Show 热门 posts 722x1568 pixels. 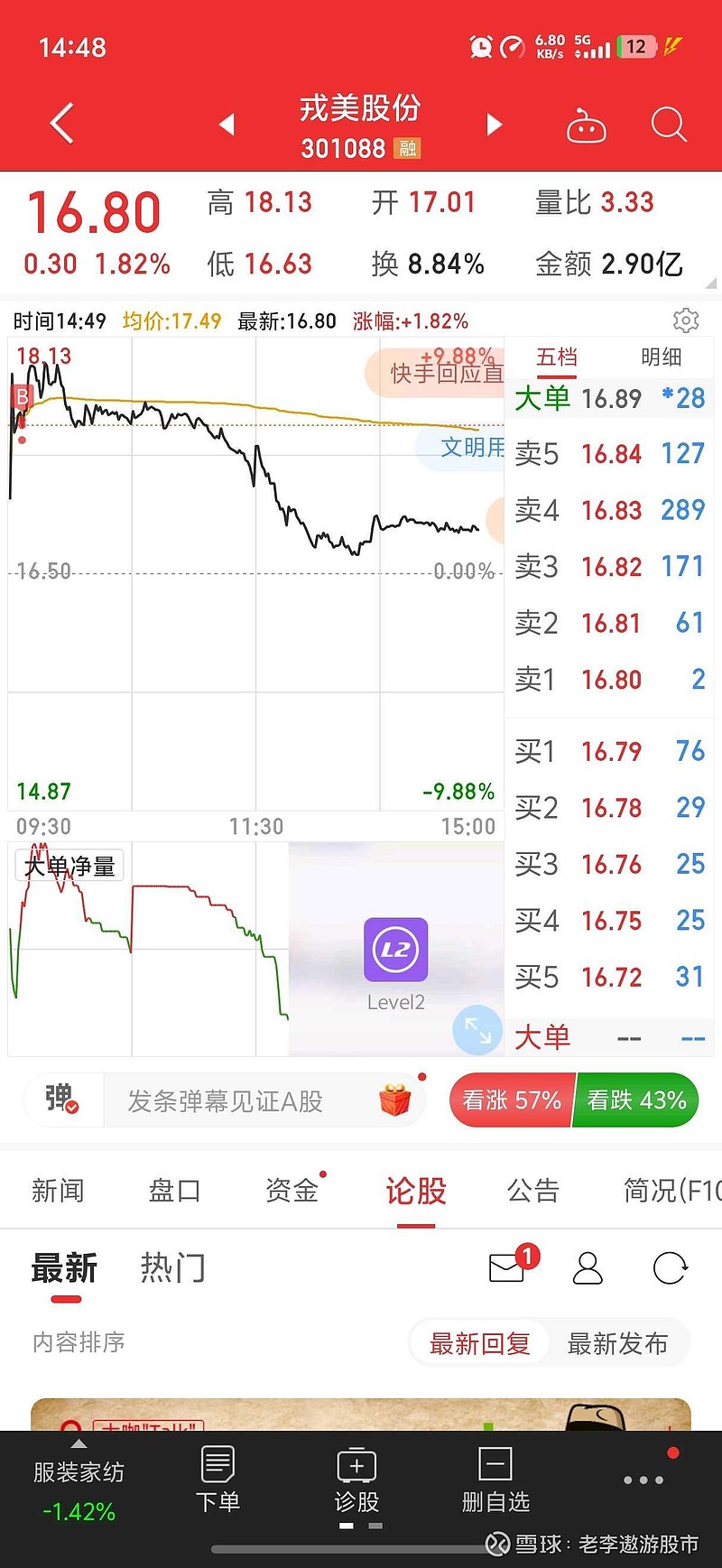pyautogui.click(x=172, y=1268)
